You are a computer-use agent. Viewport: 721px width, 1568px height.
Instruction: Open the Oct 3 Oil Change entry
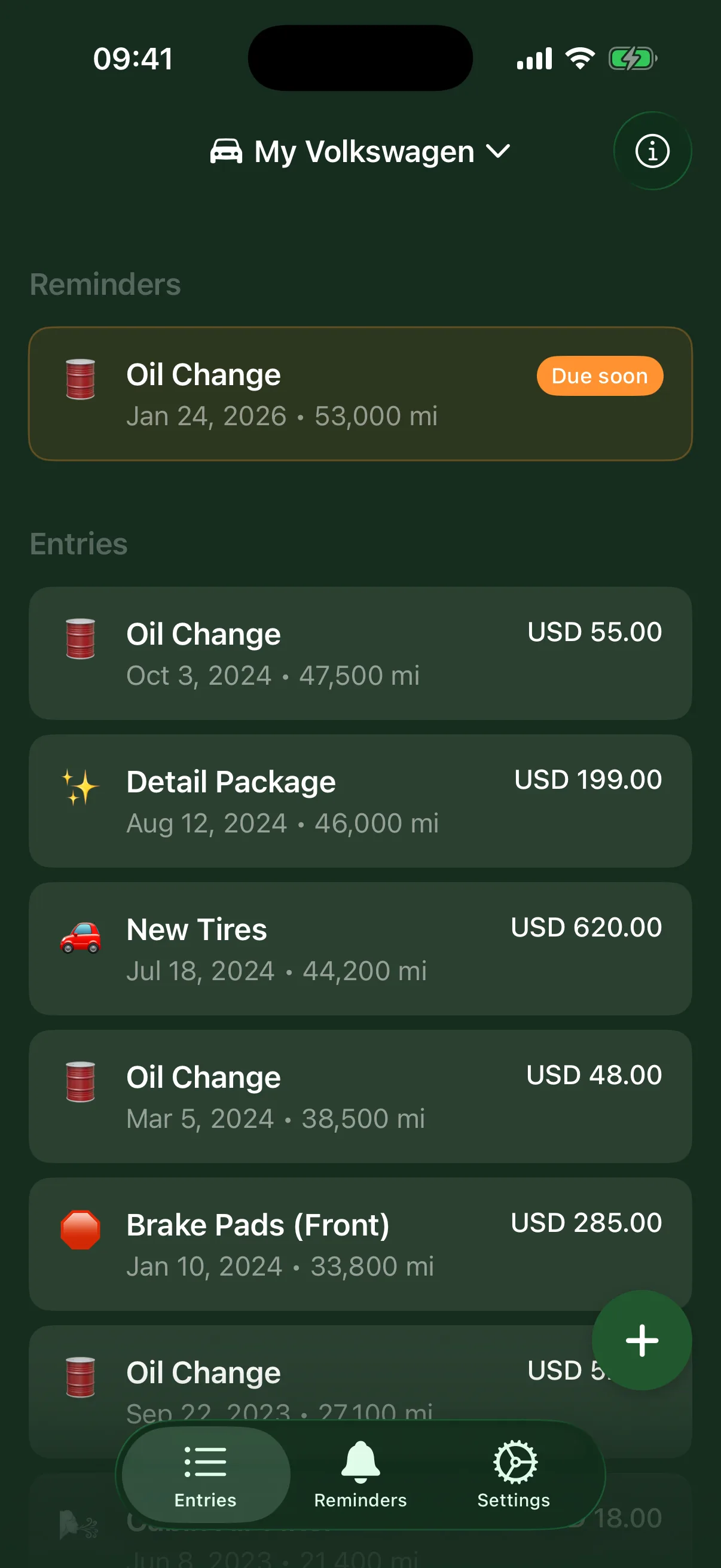tap(360, 652)
